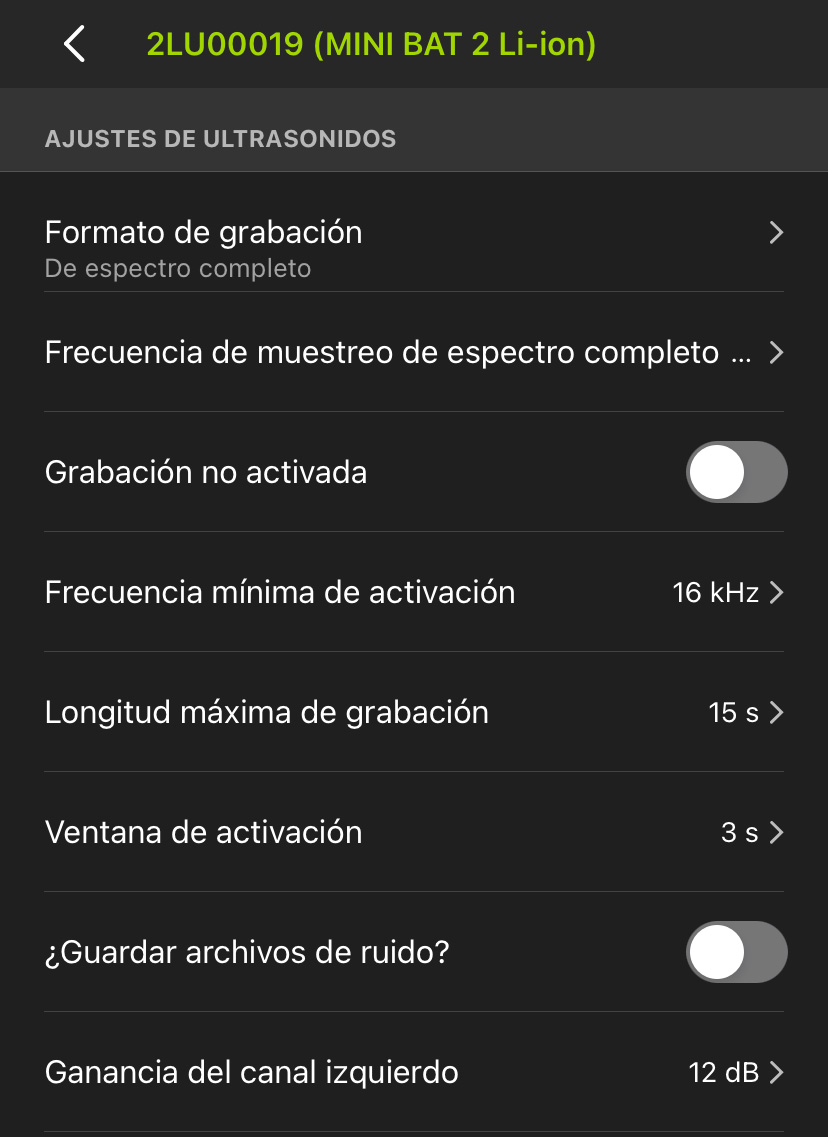Click the back arrow to return
Screen dimensions: 828x1137
point(72,44)
